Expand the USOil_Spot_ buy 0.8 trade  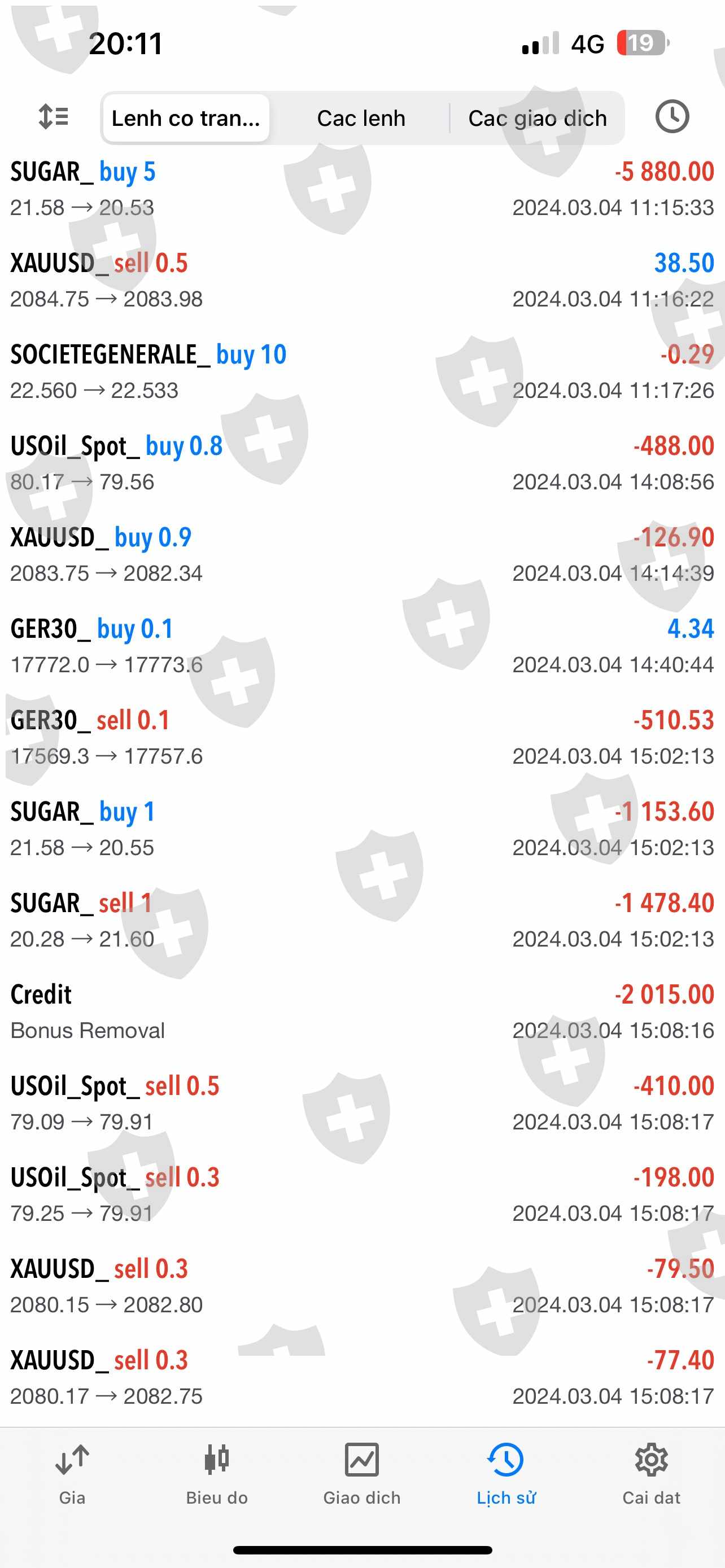(x=361, y=463)
